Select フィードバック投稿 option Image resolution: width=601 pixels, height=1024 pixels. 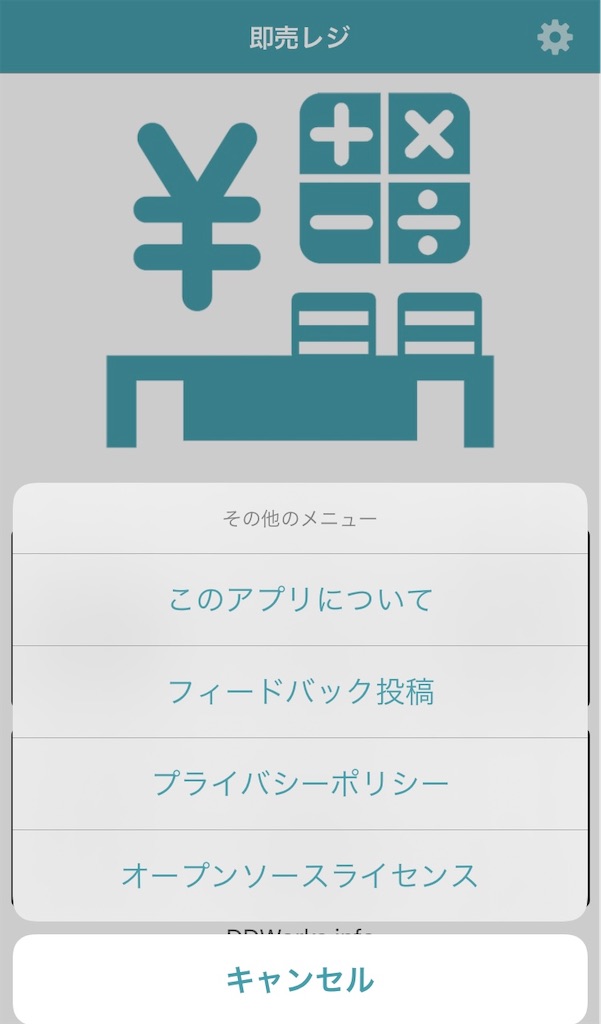click(300, 692)
